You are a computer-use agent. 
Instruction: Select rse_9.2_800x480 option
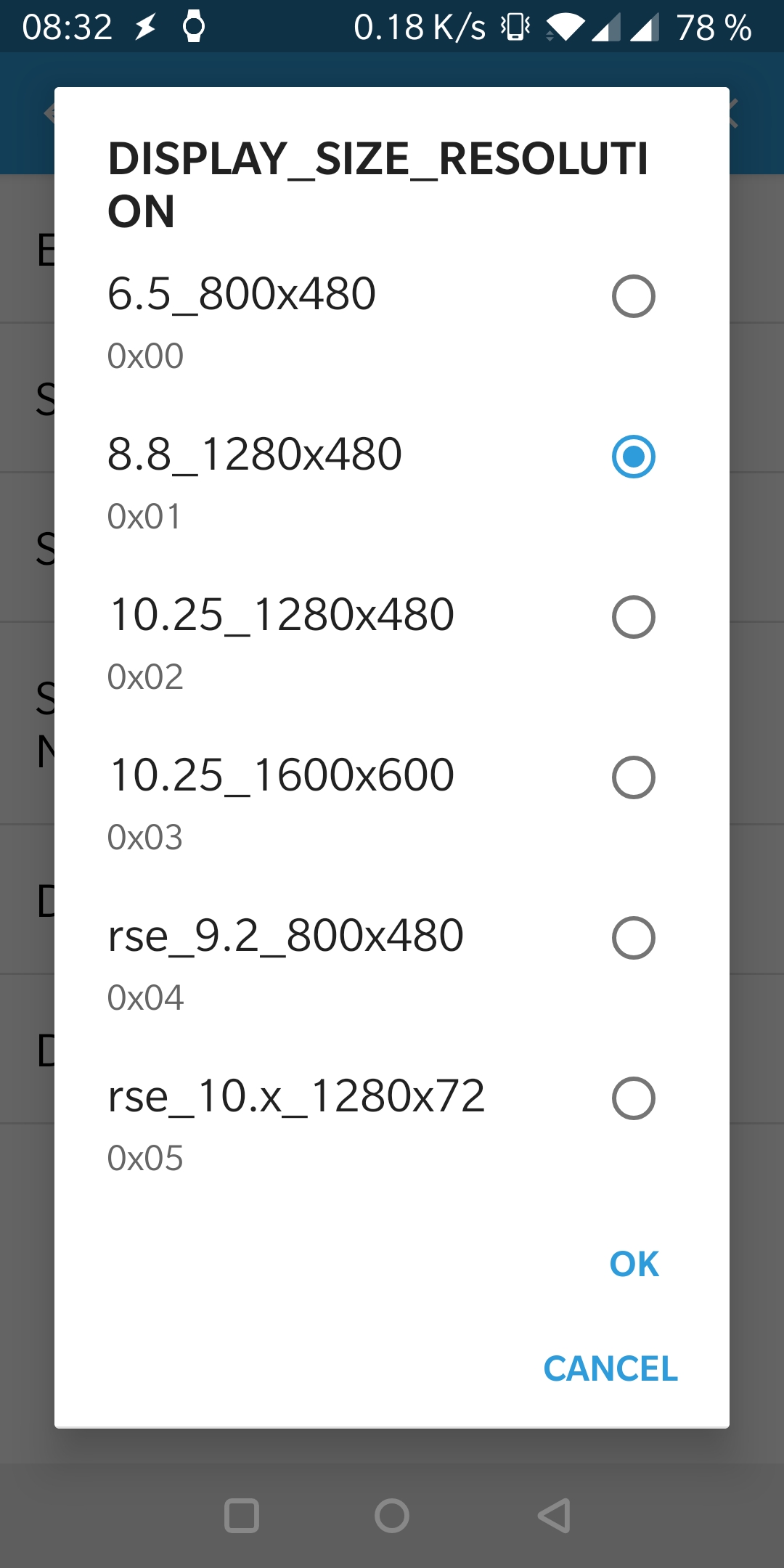point(392,965)
